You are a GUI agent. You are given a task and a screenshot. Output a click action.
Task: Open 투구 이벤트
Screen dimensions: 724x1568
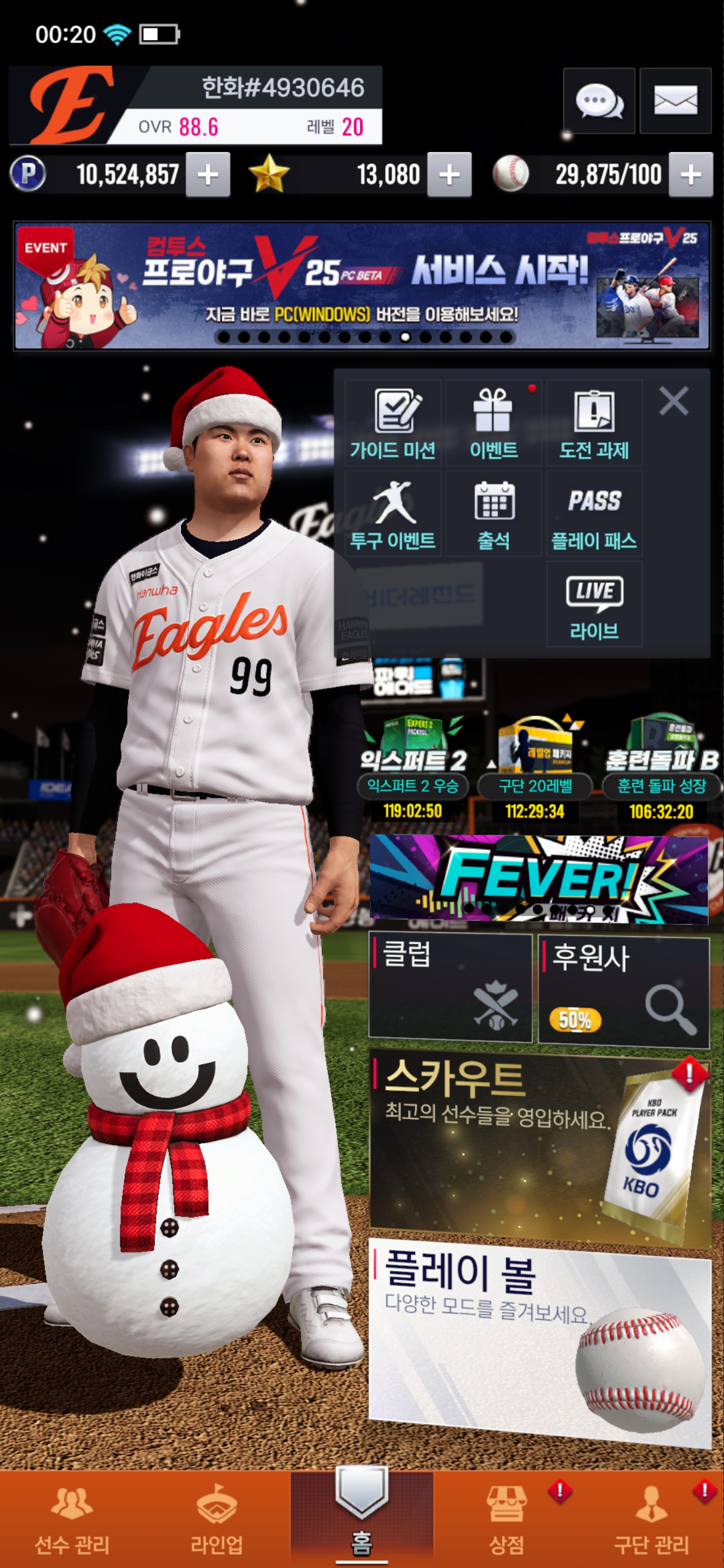pyautogui.click(x=393, y=513)
